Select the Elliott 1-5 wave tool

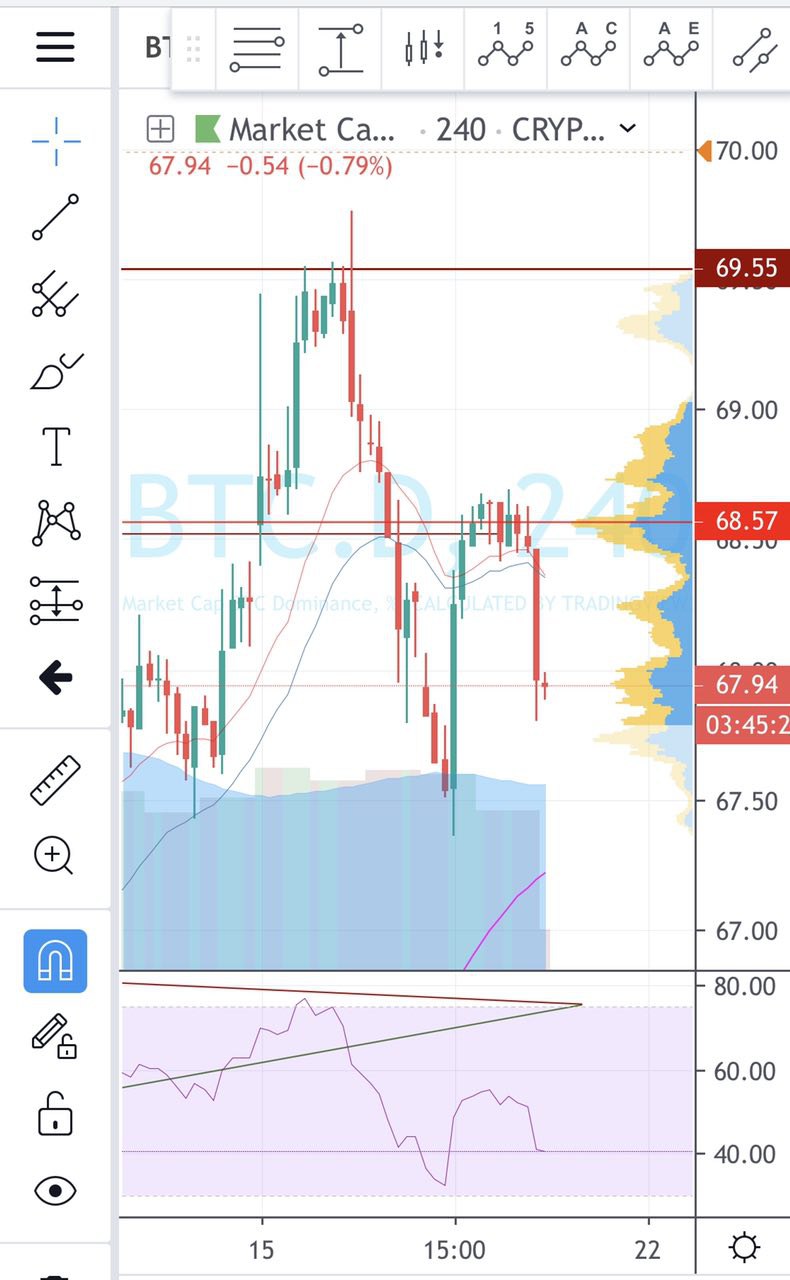(505, 48)
